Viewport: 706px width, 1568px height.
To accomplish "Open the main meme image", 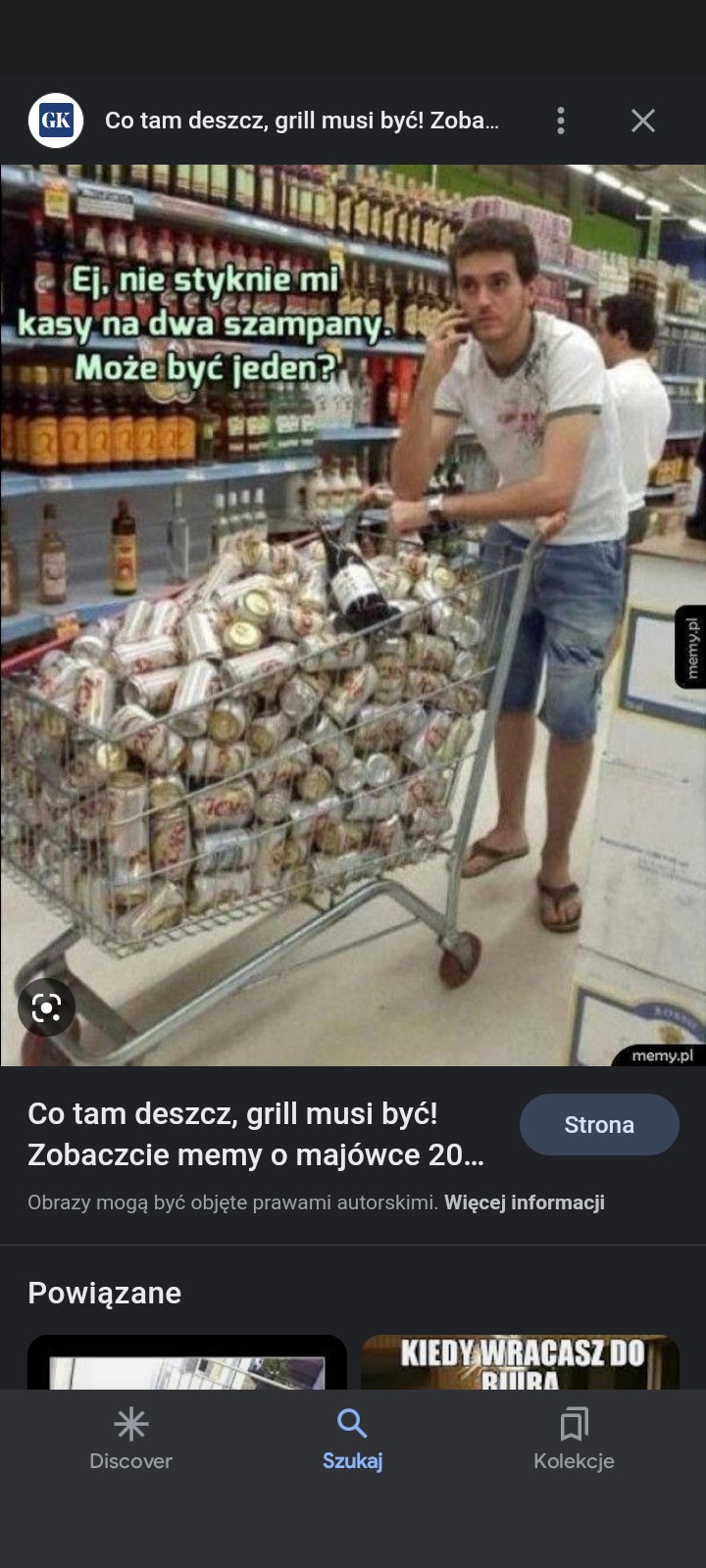I will (353, 614).
